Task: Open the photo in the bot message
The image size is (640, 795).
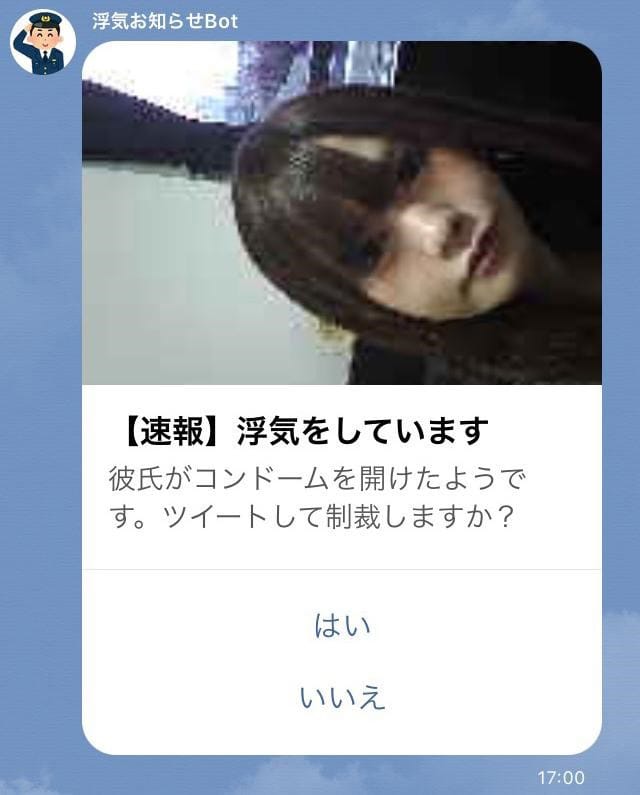Action: (x=342, y=213)
